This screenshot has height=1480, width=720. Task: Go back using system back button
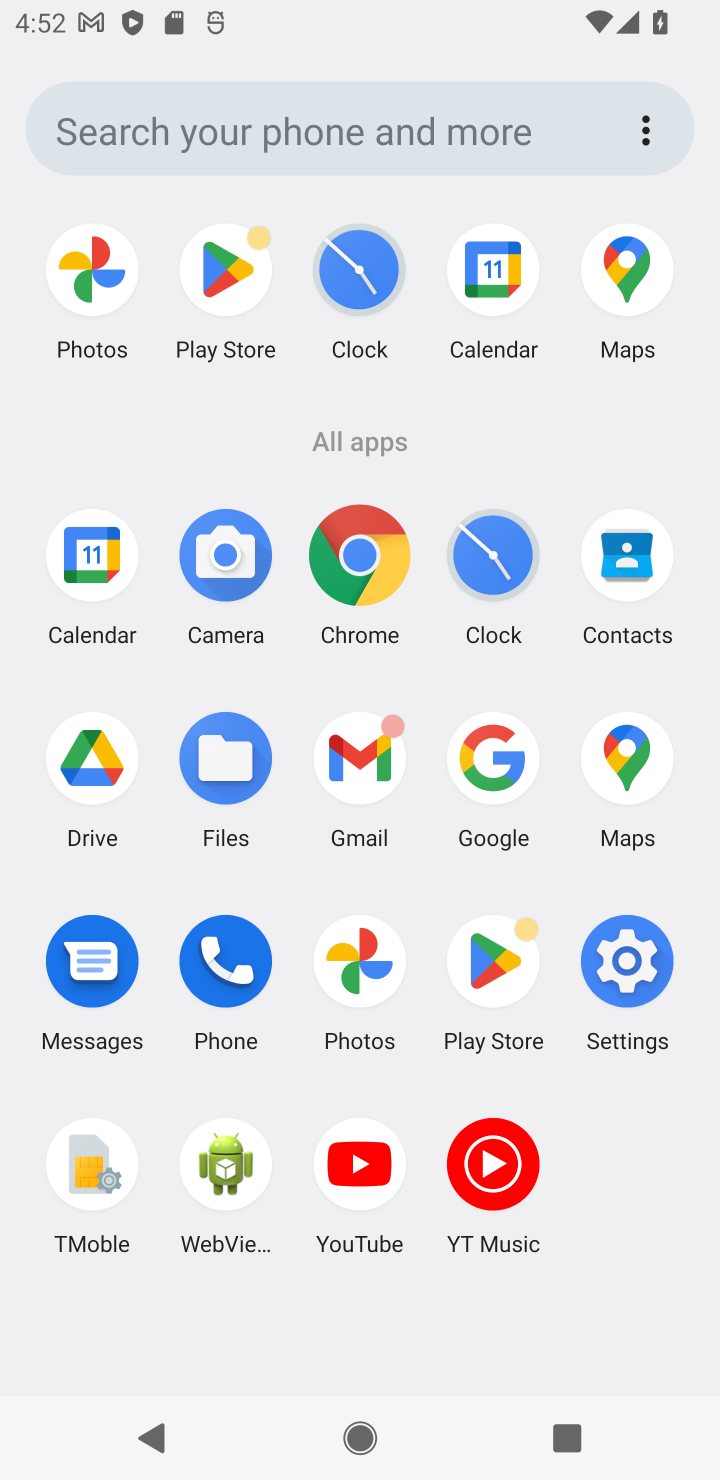pos(152,1440)
